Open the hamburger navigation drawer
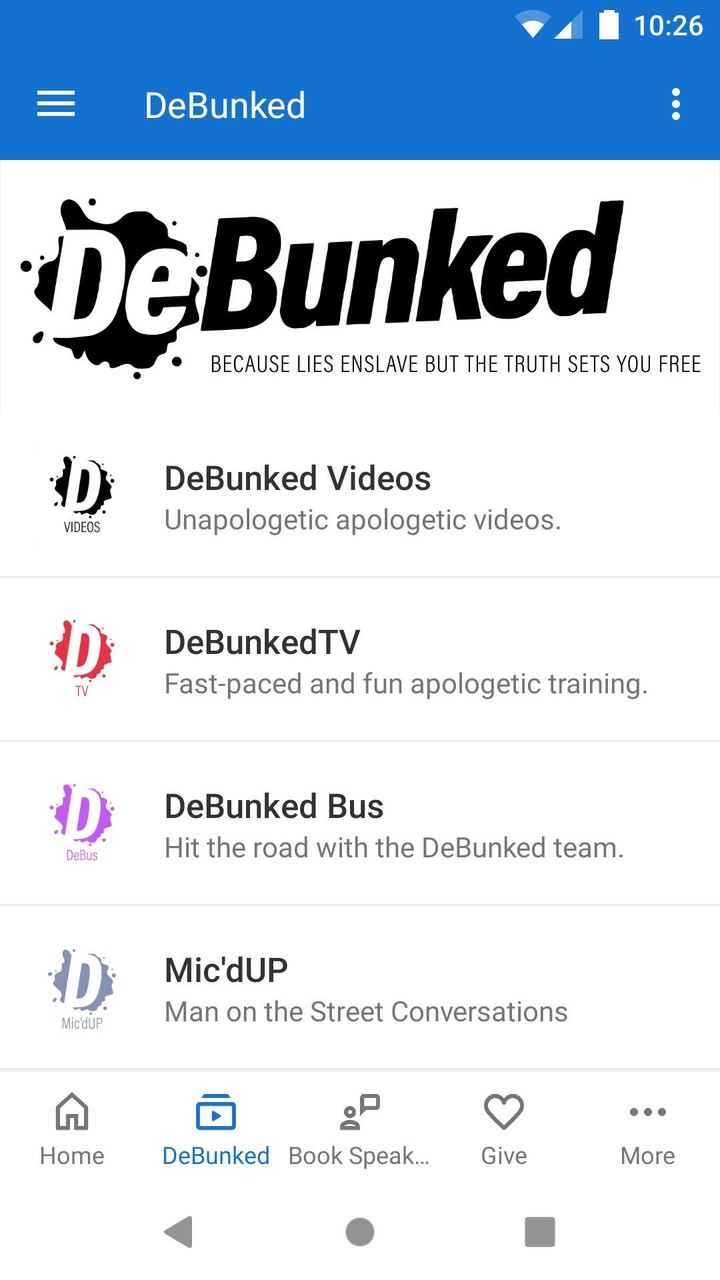720x1280 pixels. click(x=56, y=105)
